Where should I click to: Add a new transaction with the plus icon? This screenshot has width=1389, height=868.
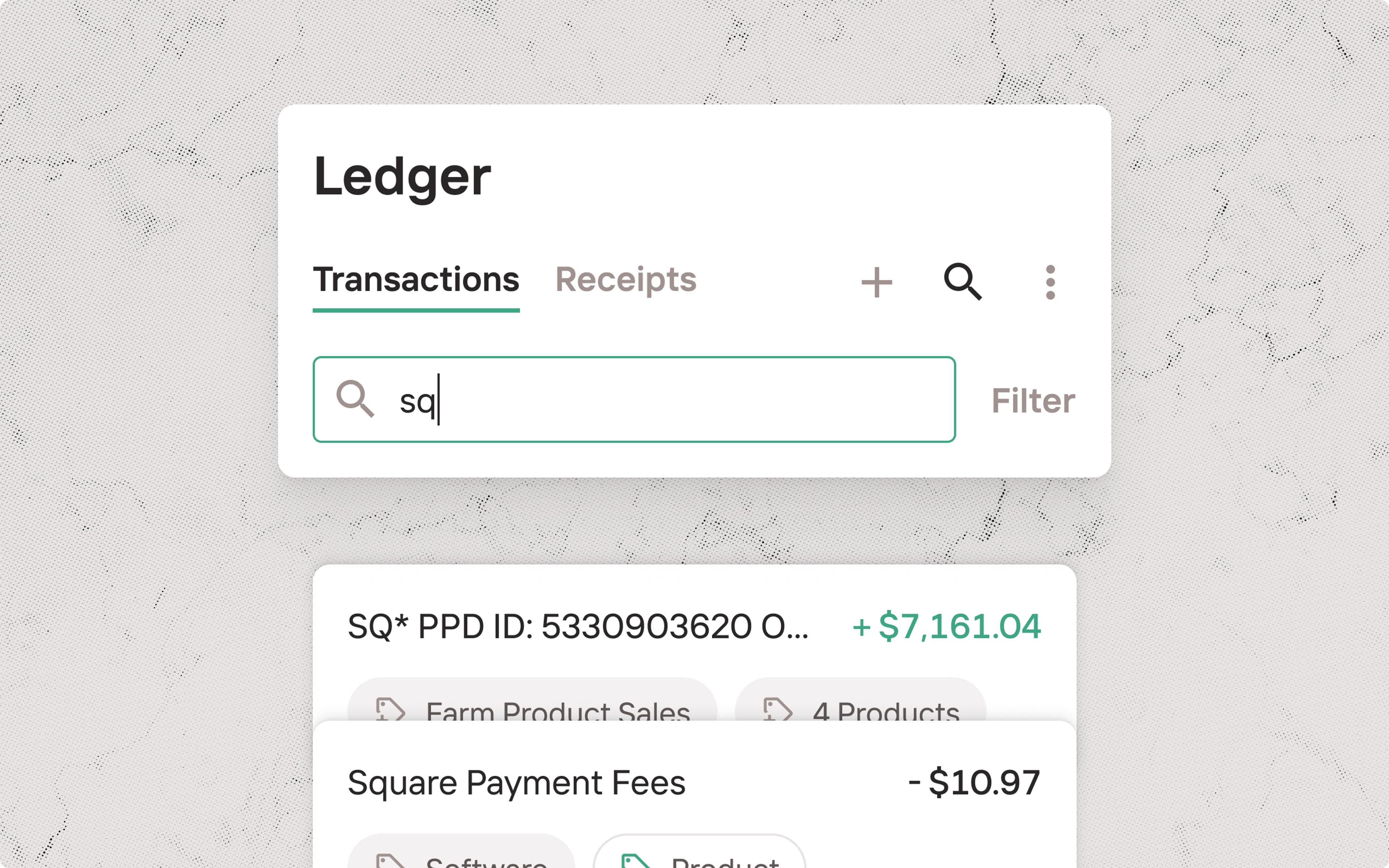click(876, 282)
